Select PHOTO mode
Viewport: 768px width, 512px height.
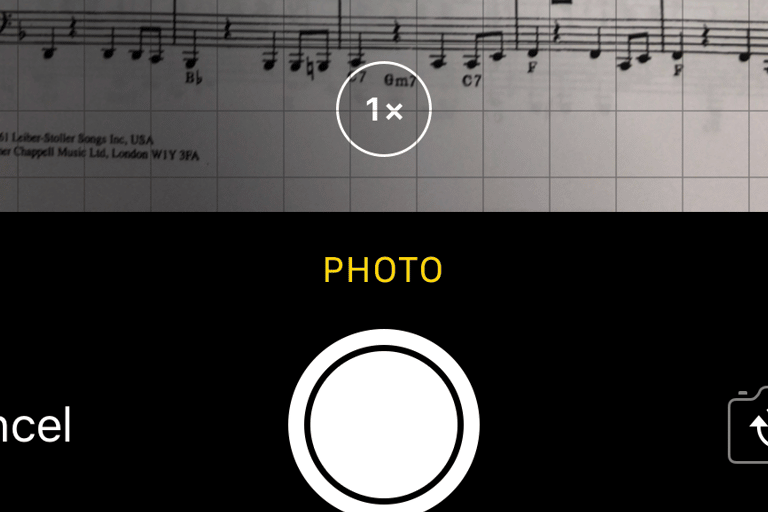(383, 270)
